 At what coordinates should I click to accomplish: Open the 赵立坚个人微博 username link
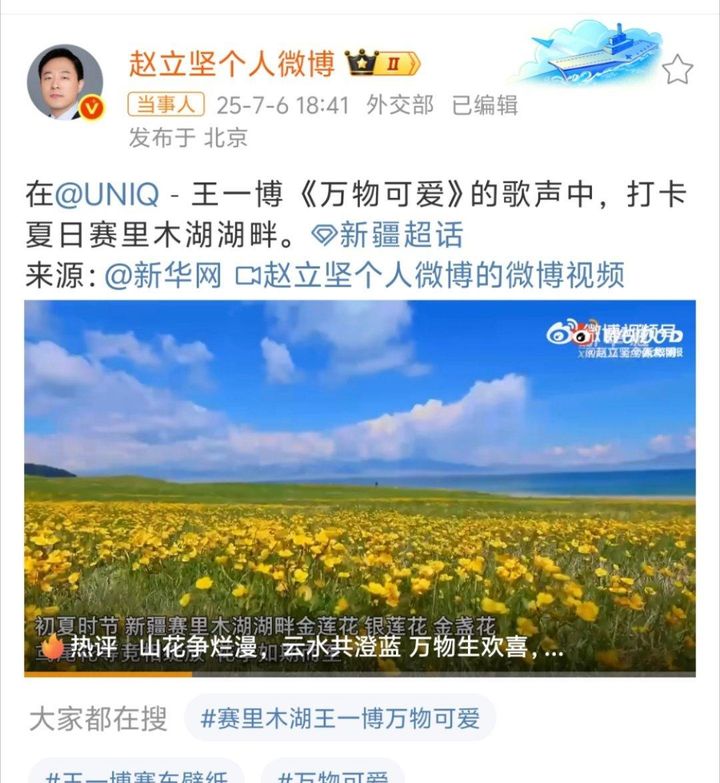point(231,64)
